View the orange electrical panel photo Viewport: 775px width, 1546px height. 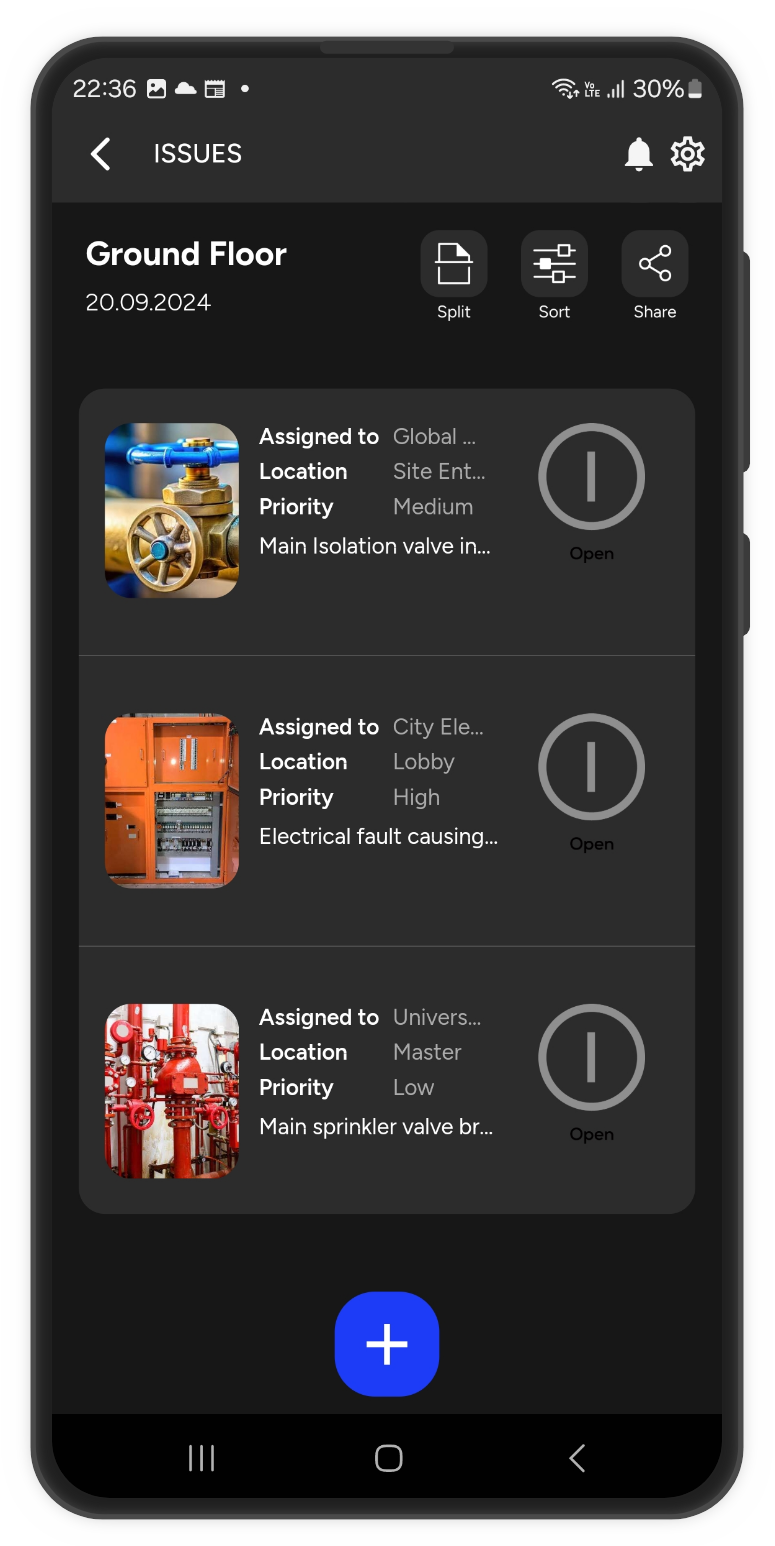172,800
